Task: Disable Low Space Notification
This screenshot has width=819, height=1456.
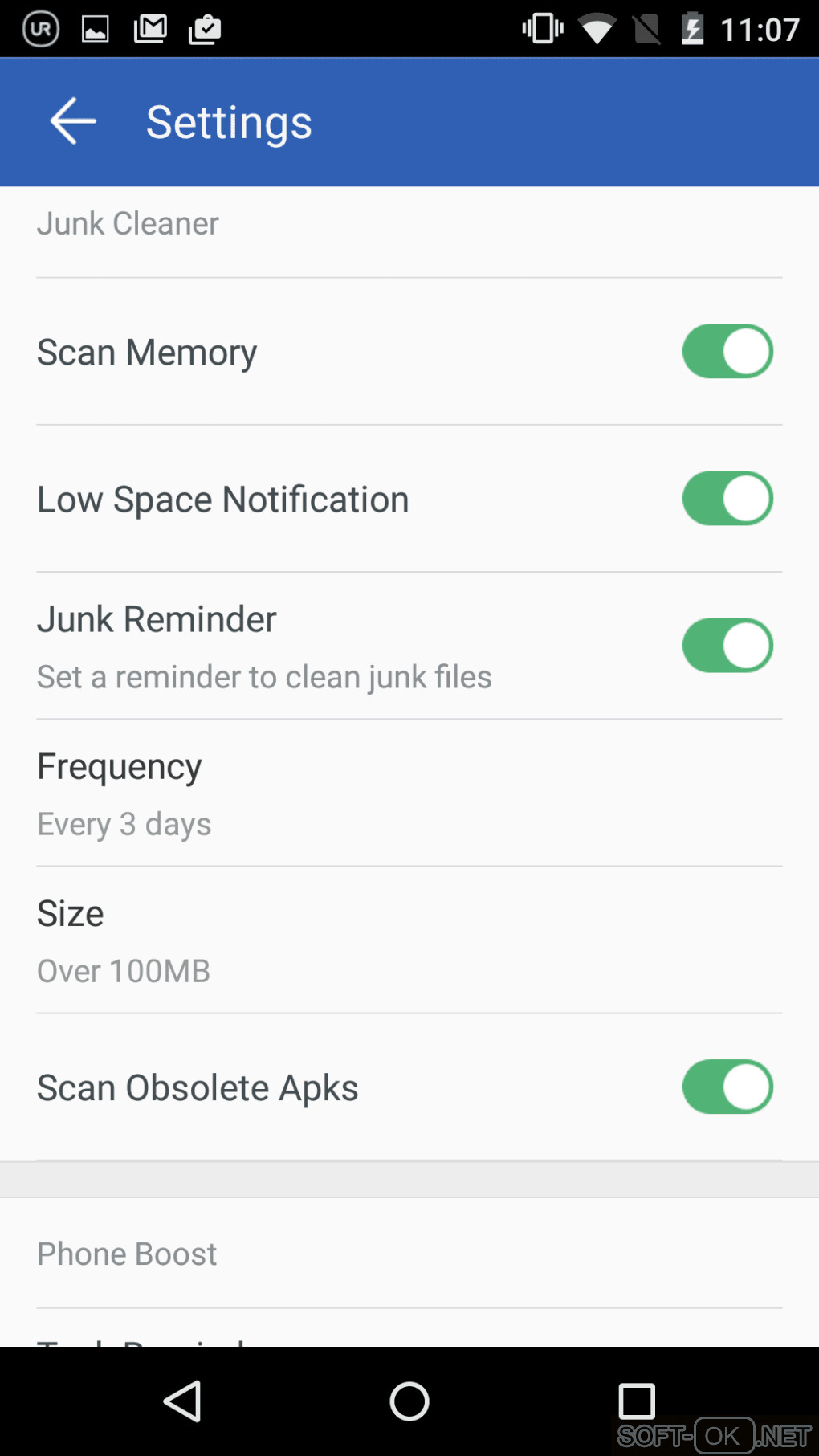Action: (x=727, y=499)
